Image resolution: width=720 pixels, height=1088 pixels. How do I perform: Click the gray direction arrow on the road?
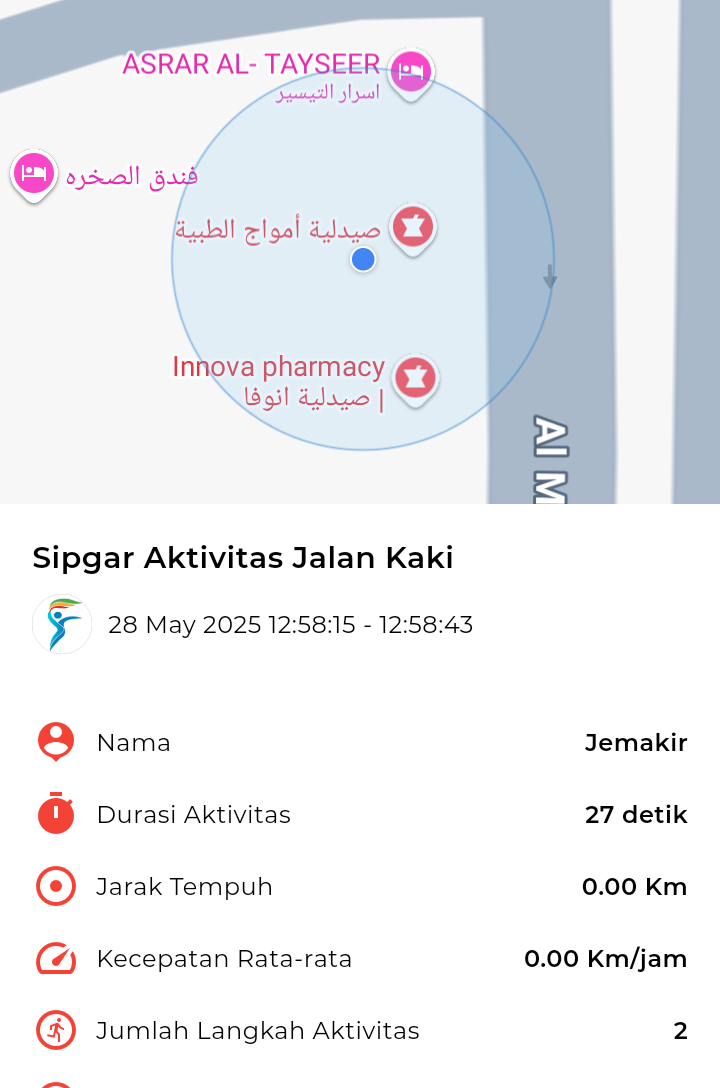tap(549, 277)
